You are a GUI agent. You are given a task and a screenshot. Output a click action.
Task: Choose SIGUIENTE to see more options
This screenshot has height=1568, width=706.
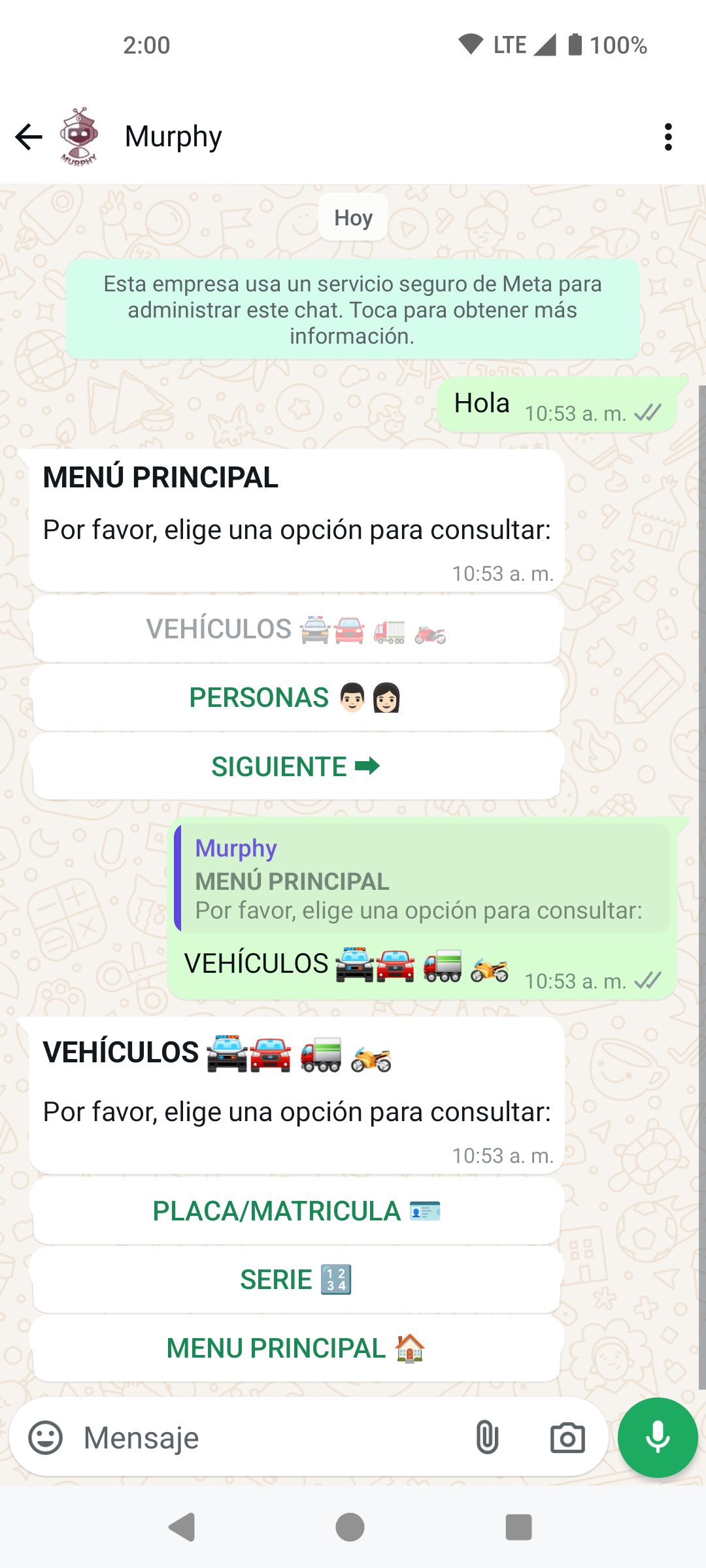(296, 766)
